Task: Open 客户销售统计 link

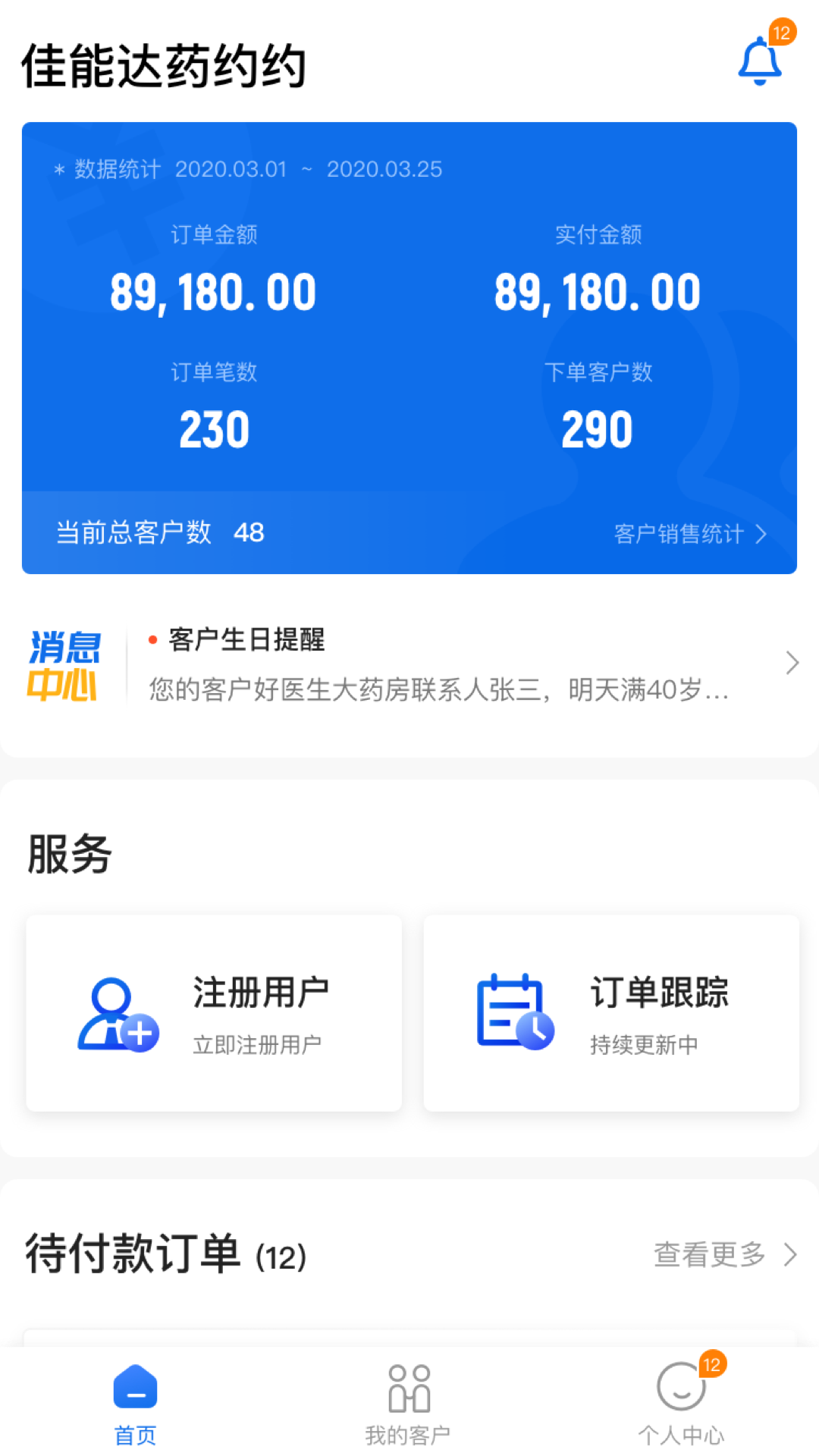Action: point(690,534)
